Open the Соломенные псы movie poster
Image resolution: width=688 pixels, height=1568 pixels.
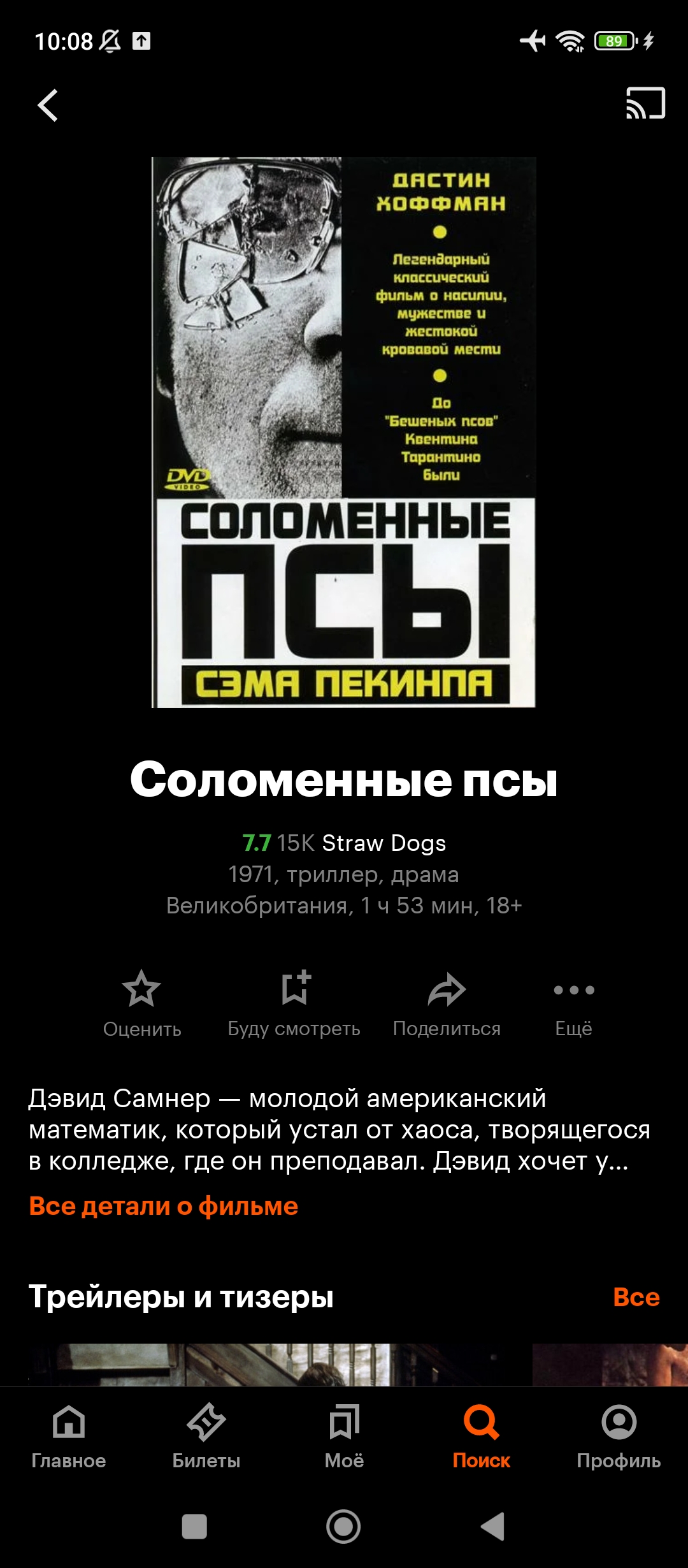click(x=344, y=432)
